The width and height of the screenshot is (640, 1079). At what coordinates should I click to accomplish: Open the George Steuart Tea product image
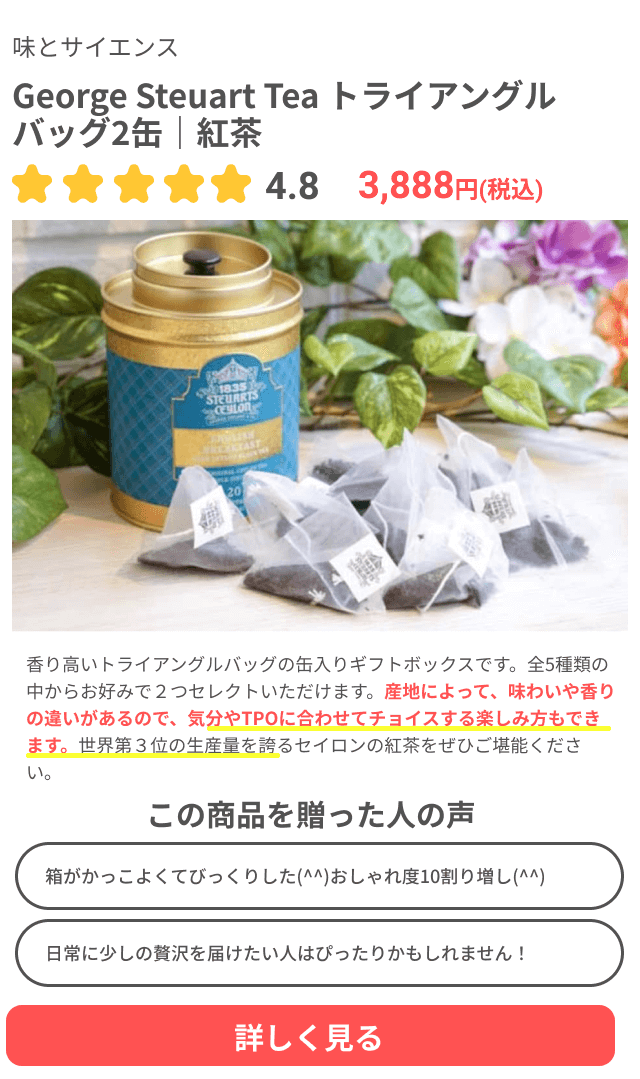(320, 425)
